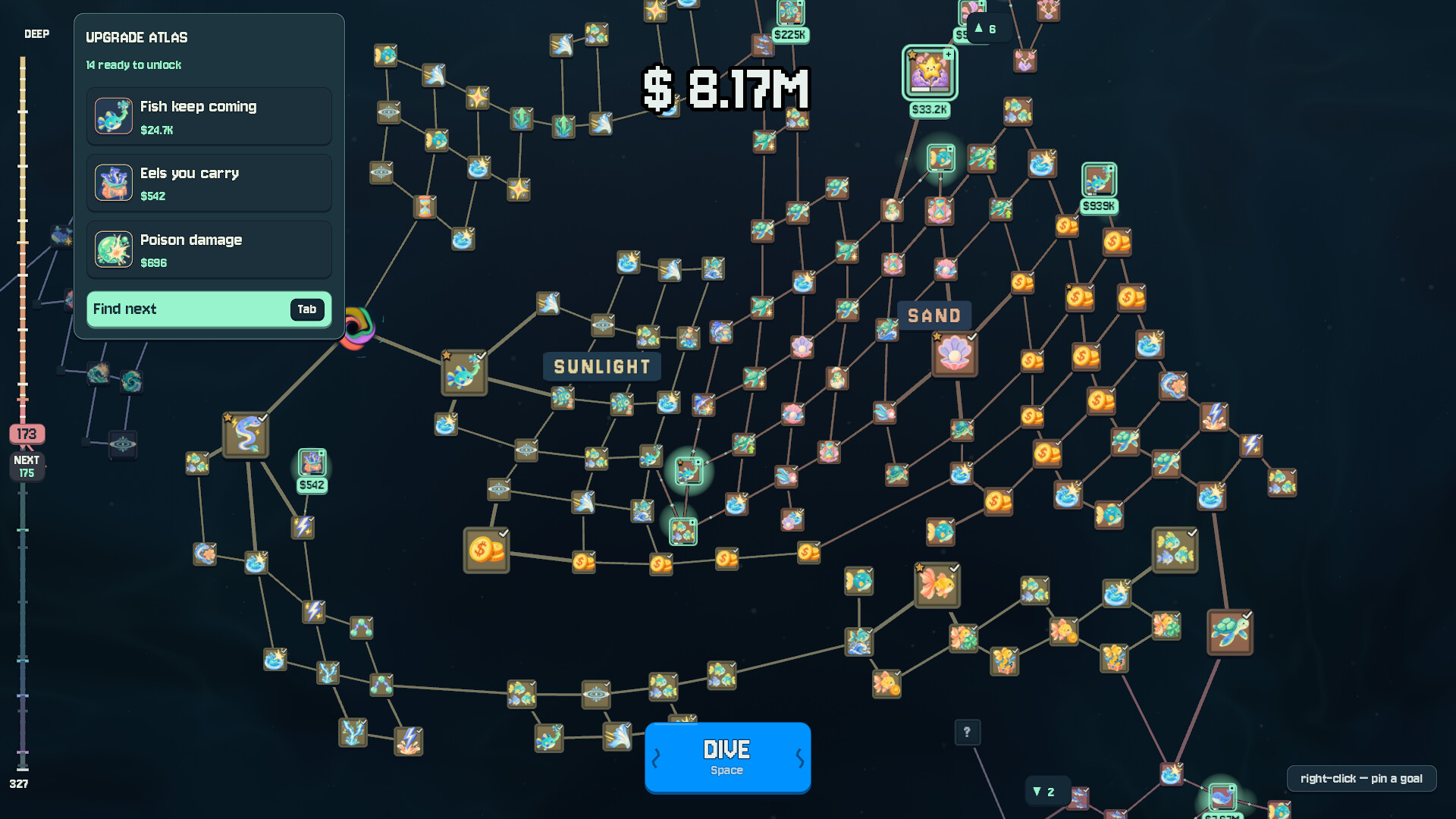
Task: Purchase the $542 upgrade node
Action: coord(312,462)
